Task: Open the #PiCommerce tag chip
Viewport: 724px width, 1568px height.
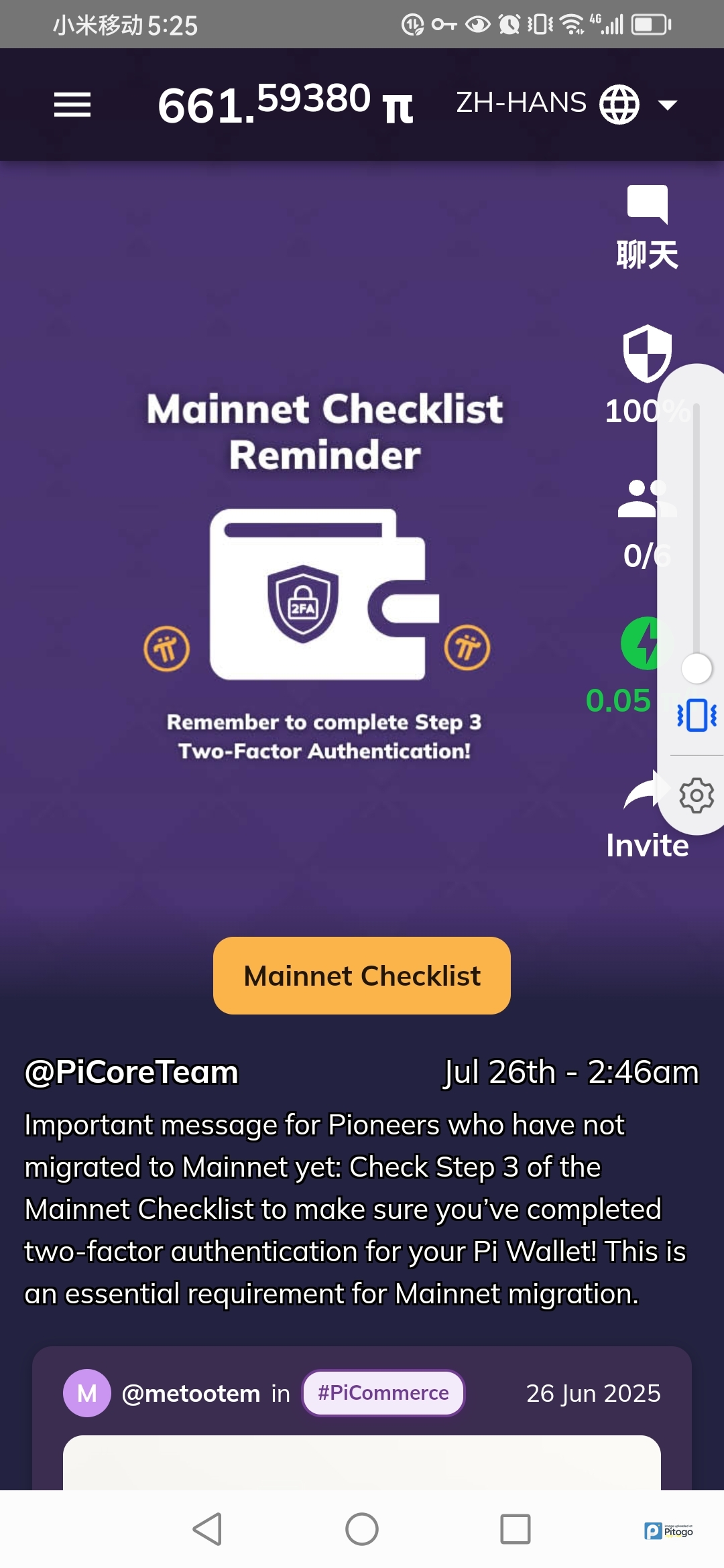Action: click(383, 1393)
